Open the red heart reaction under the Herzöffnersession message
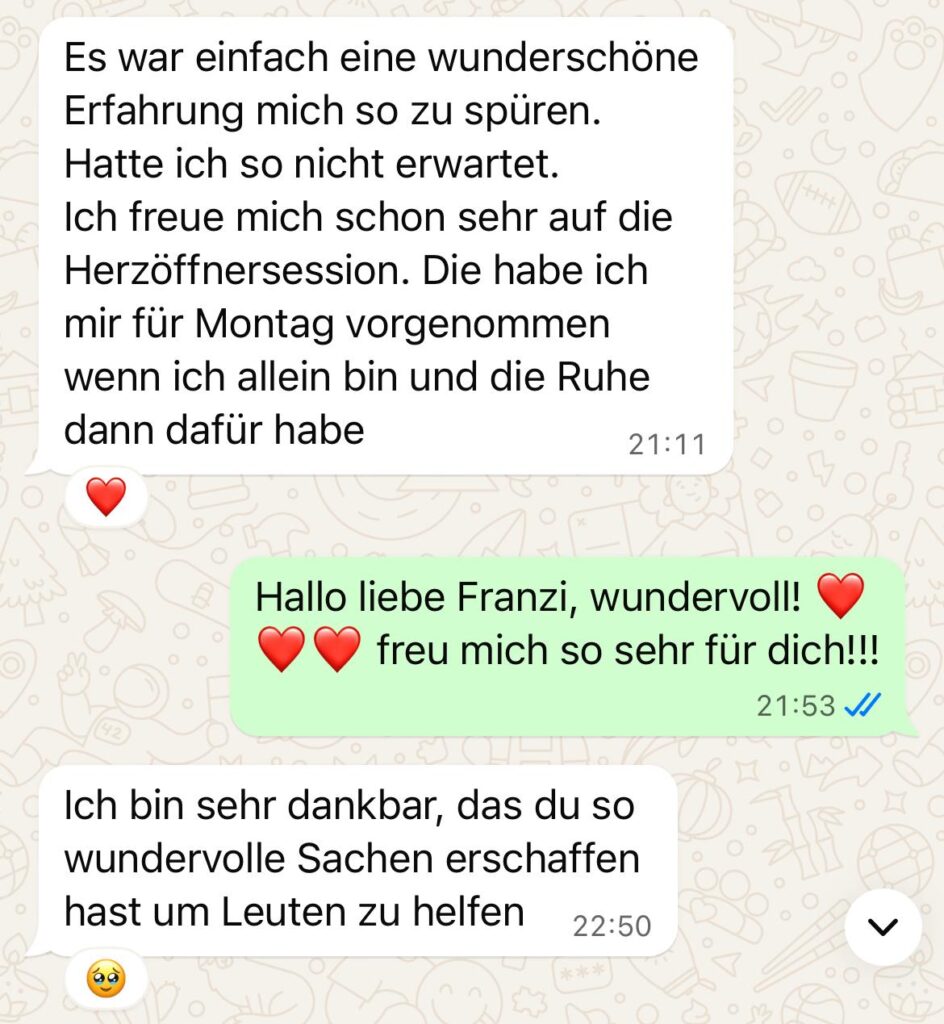The image size is (944, 1024). tap(106, 496)
